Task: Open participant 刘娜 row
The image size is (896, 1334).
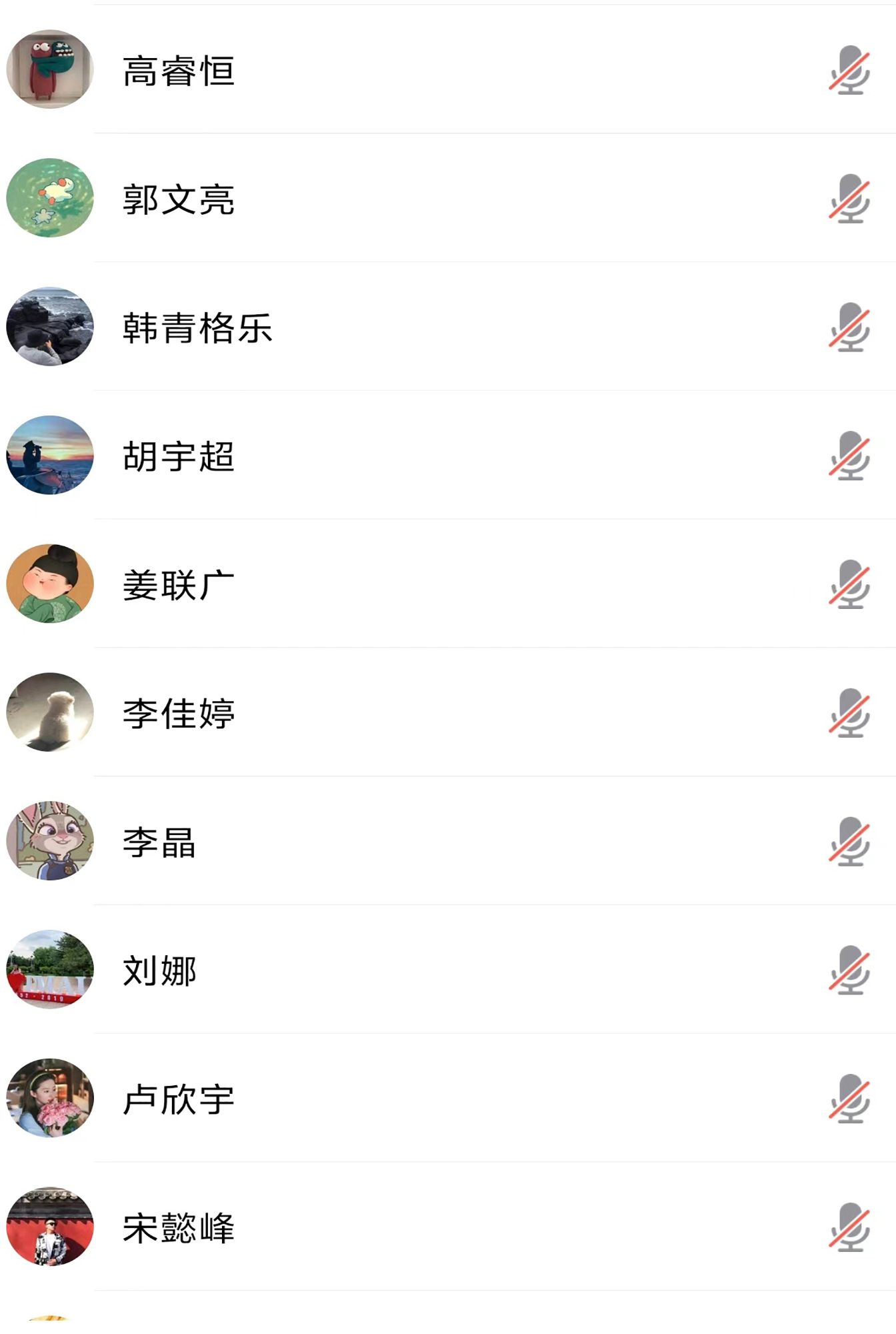Action: click(159, 970)
